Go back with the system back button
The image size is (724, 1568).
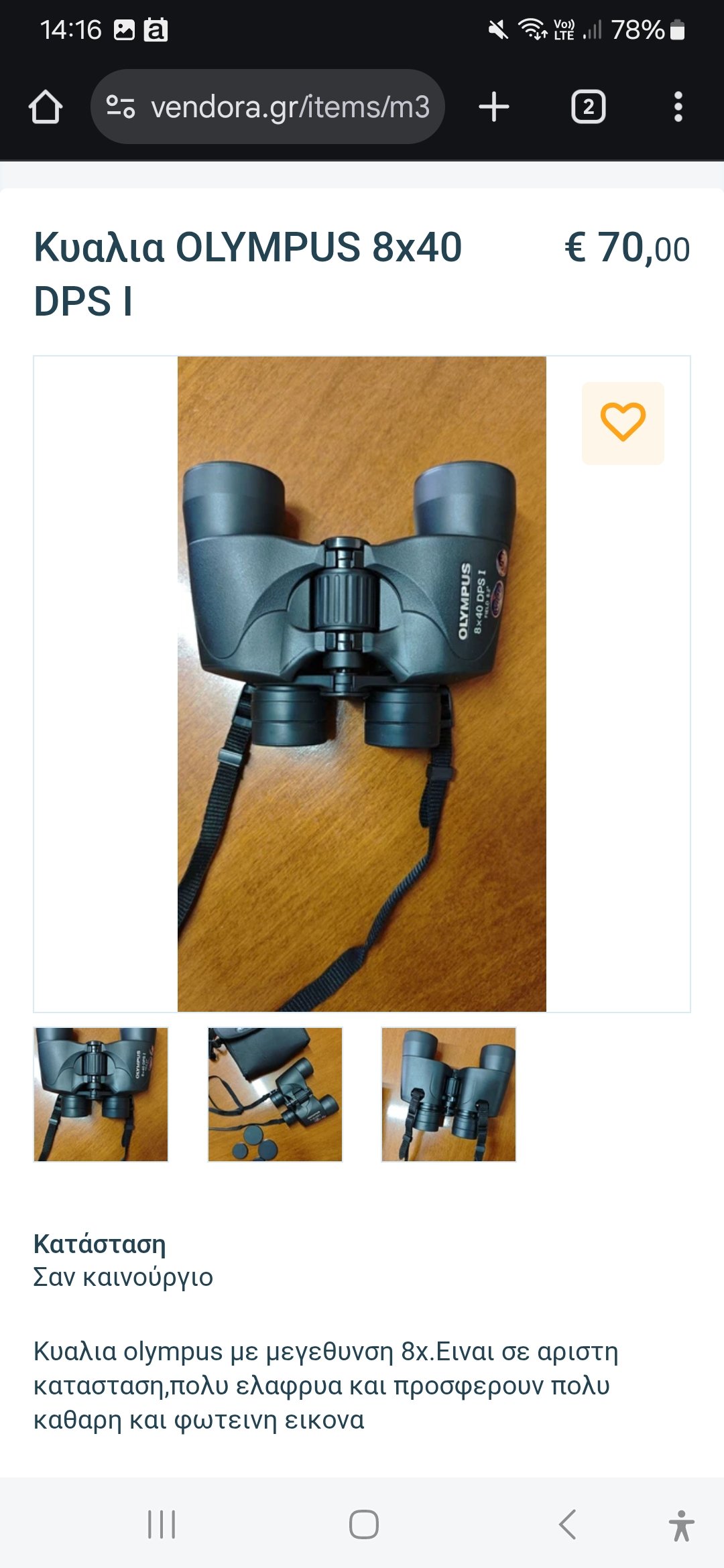click(x=567, y=1524)
